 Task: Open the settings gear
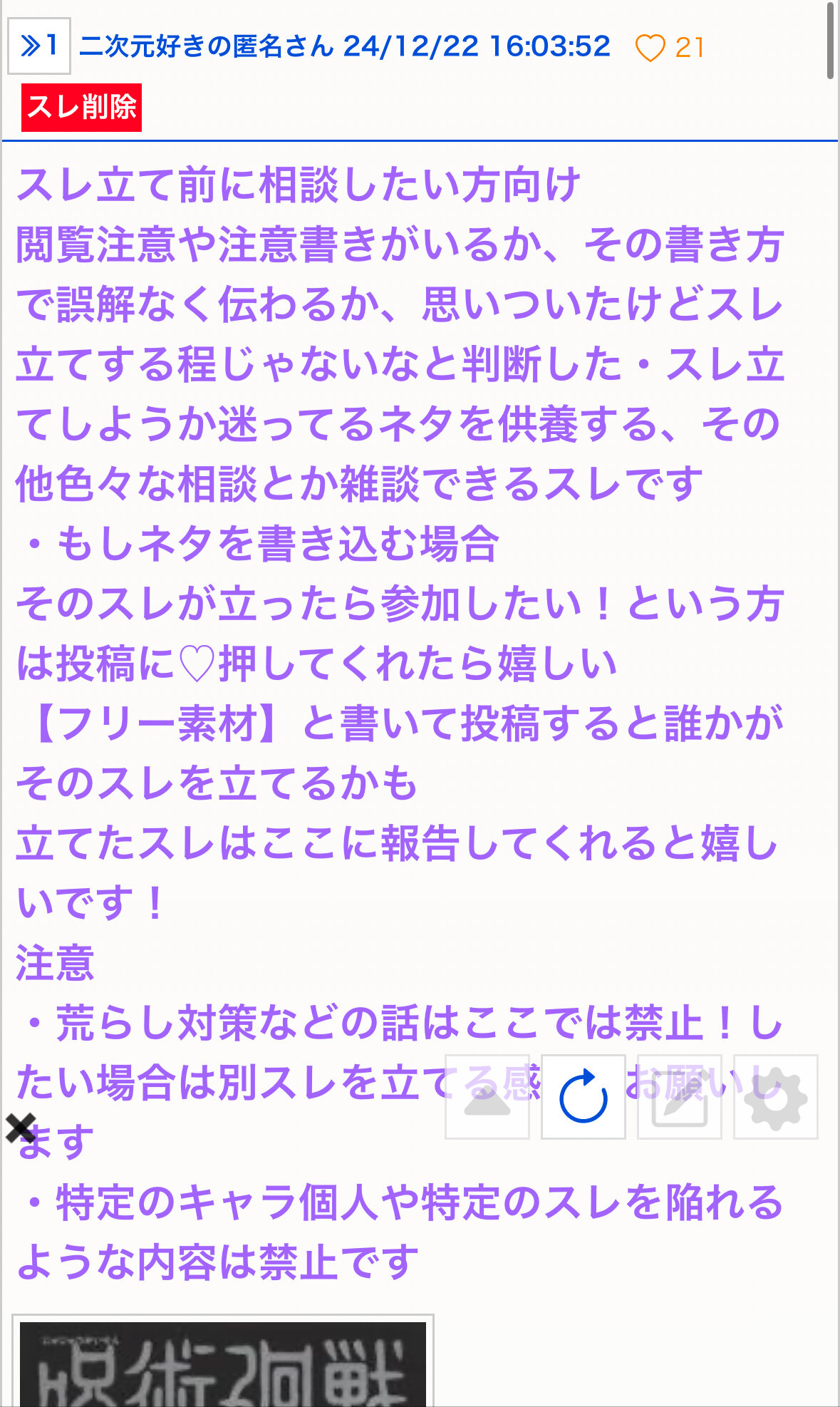click(x=776, y=1097)
